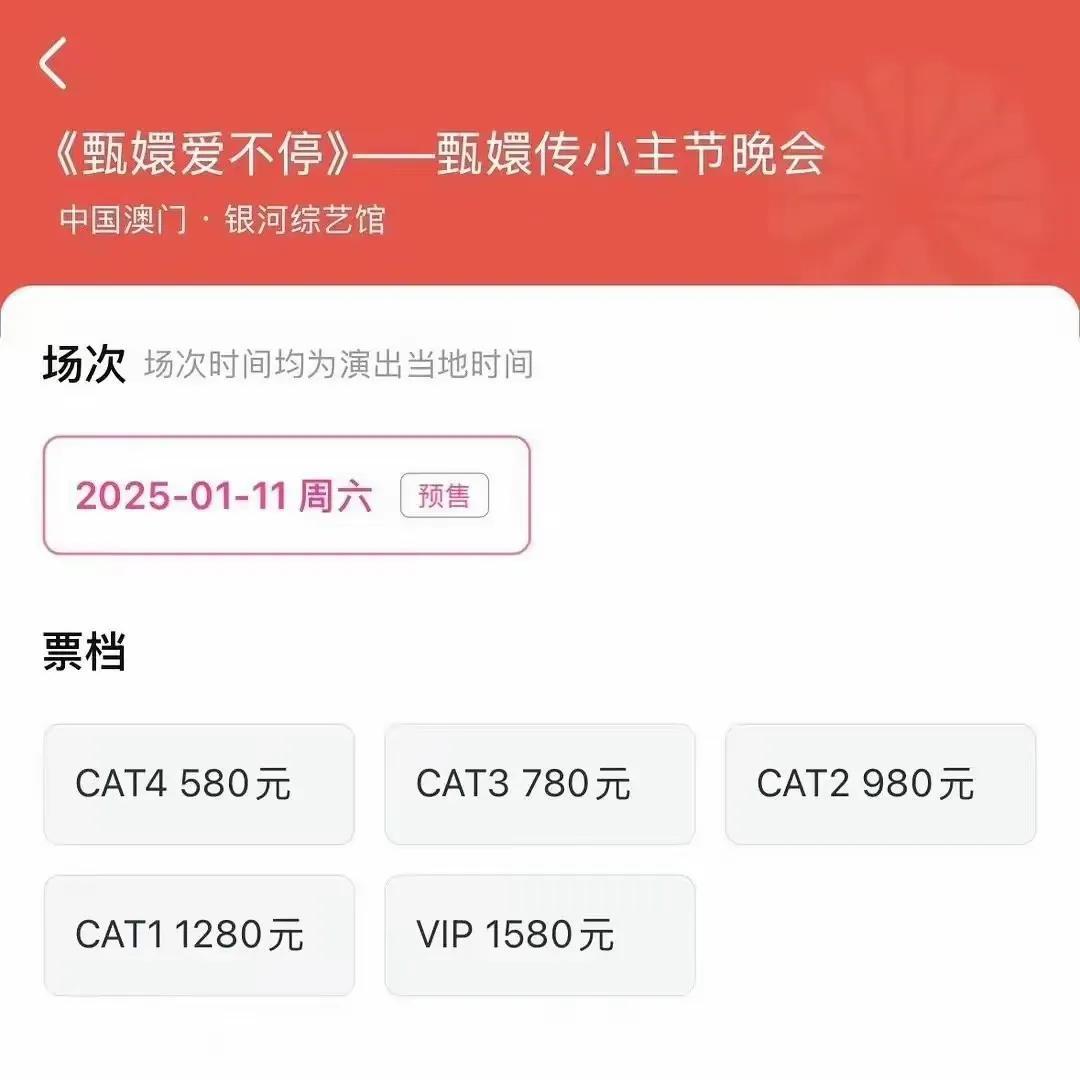Screen dimensions: 1080x1080
Task: Choose the CAT1 1280元 ticket
Action: coord(199,935)
